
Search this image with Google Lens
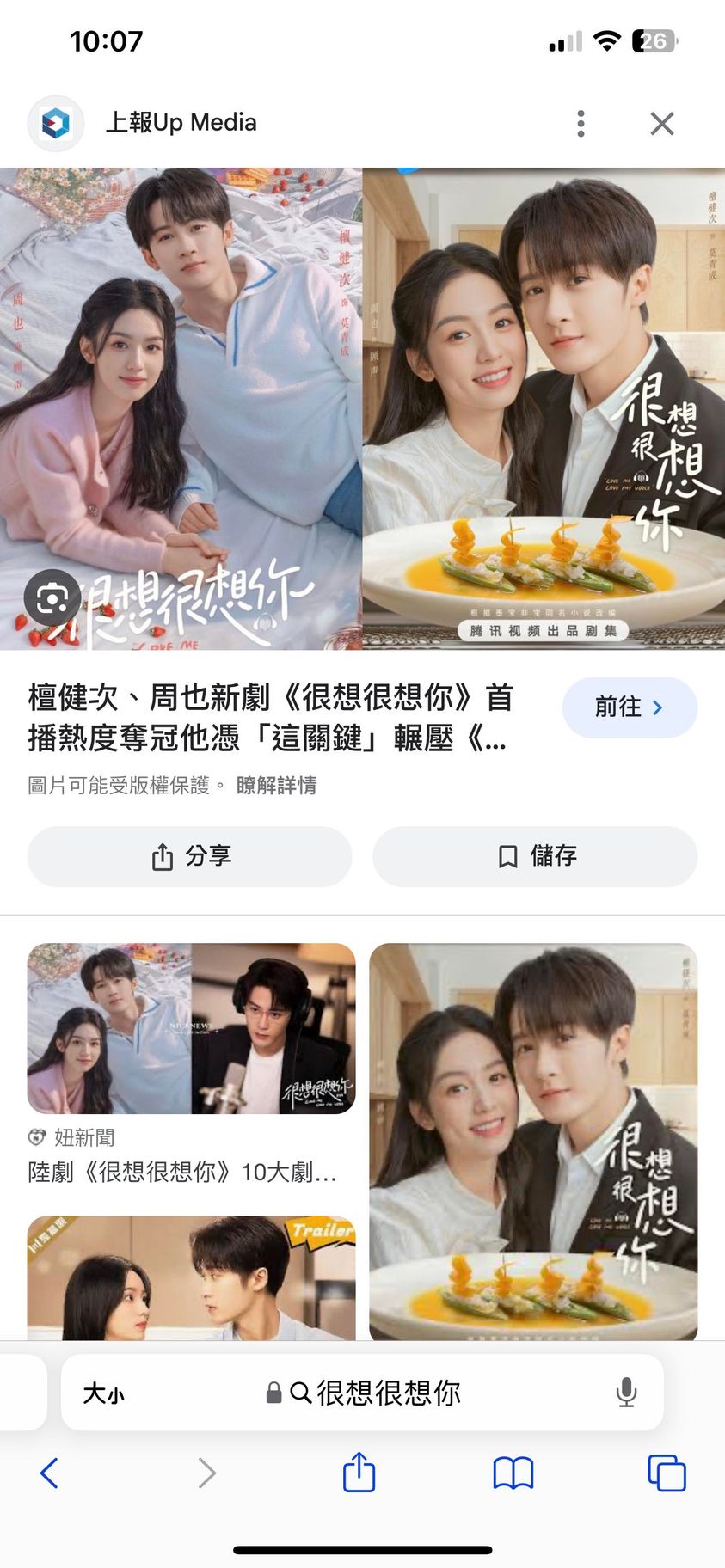click(52, 598)
